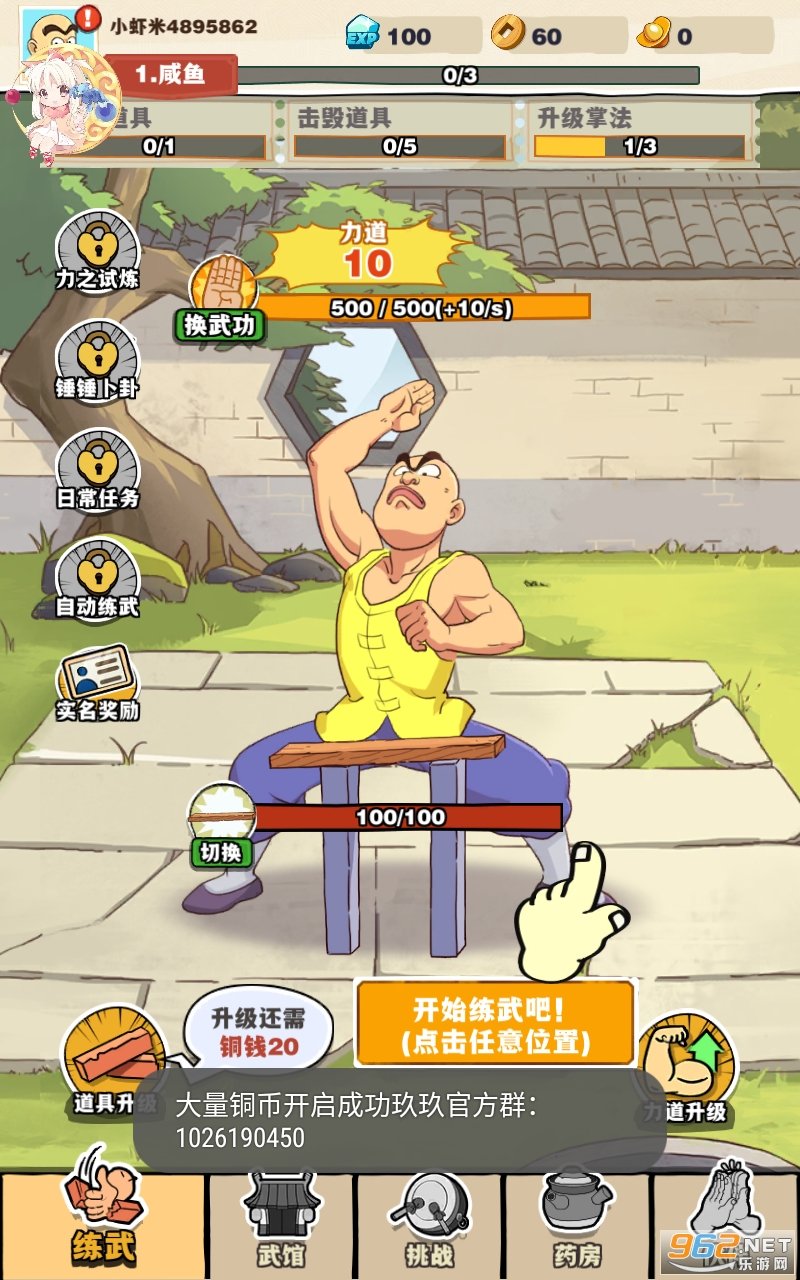Open the locked 锤锤卜卦 feature
This screenshot has width=800, height=1280.
click(x=97, y=358)
